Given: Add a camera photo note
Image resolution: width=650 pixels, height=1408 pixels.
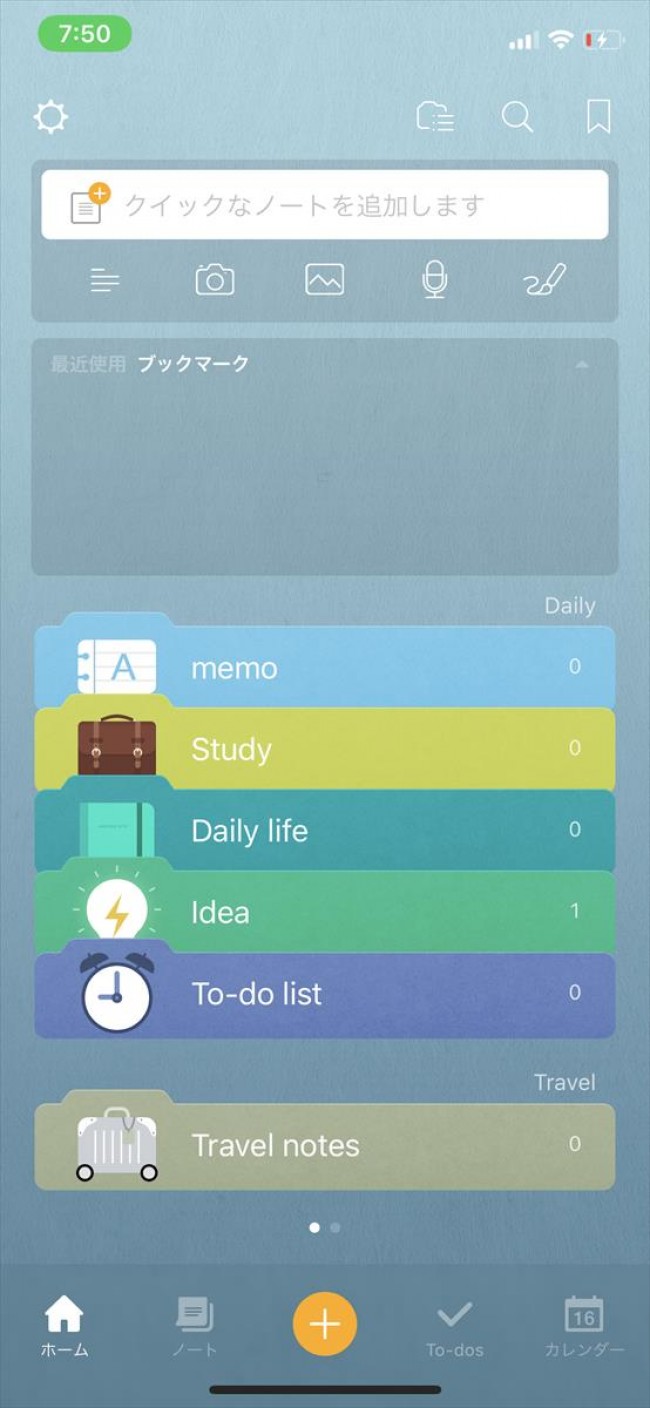Looking at the screenshot, I should [215, 281].
